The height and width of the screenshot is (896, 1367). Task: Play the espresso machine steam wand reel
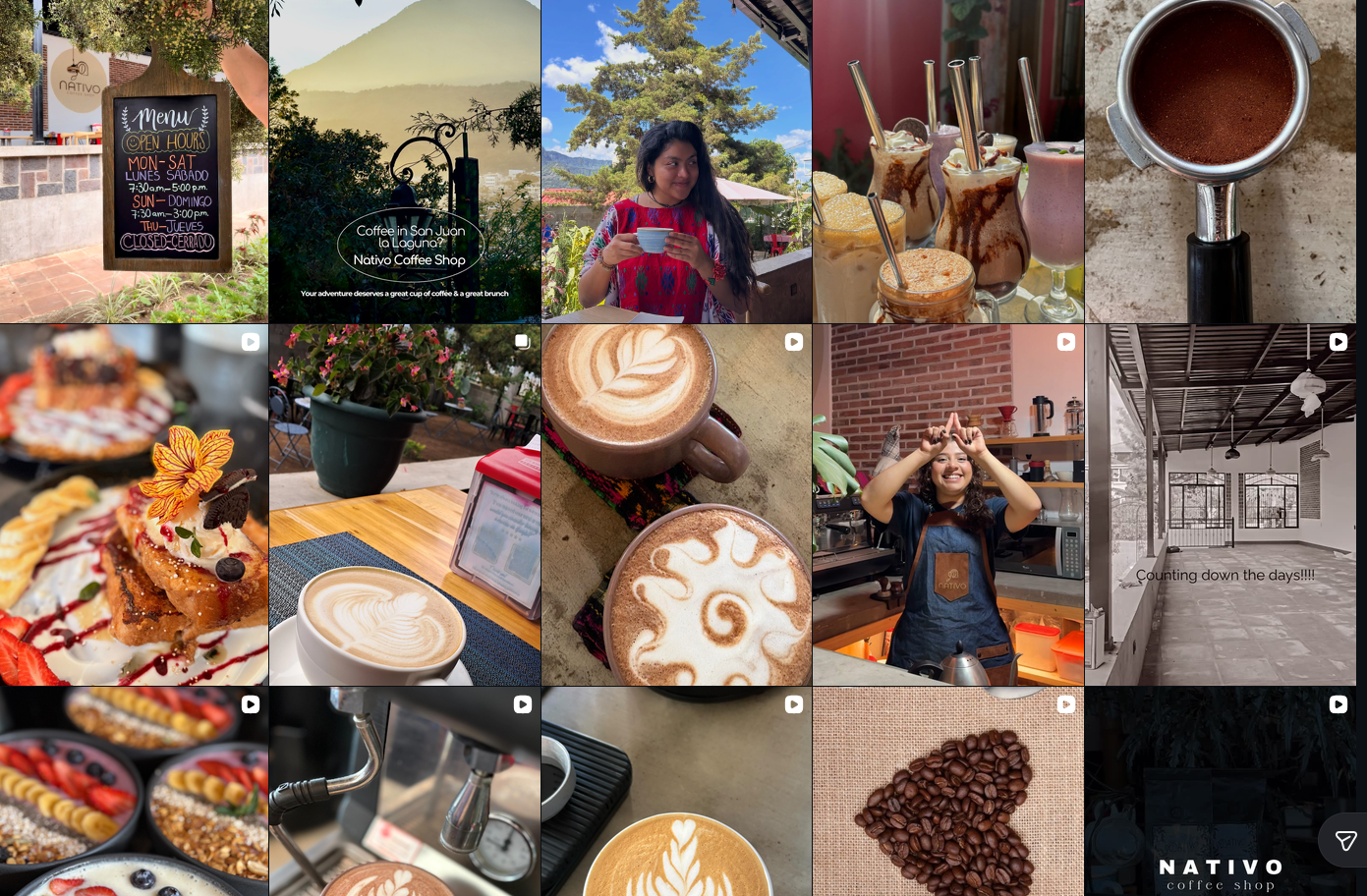405,791
